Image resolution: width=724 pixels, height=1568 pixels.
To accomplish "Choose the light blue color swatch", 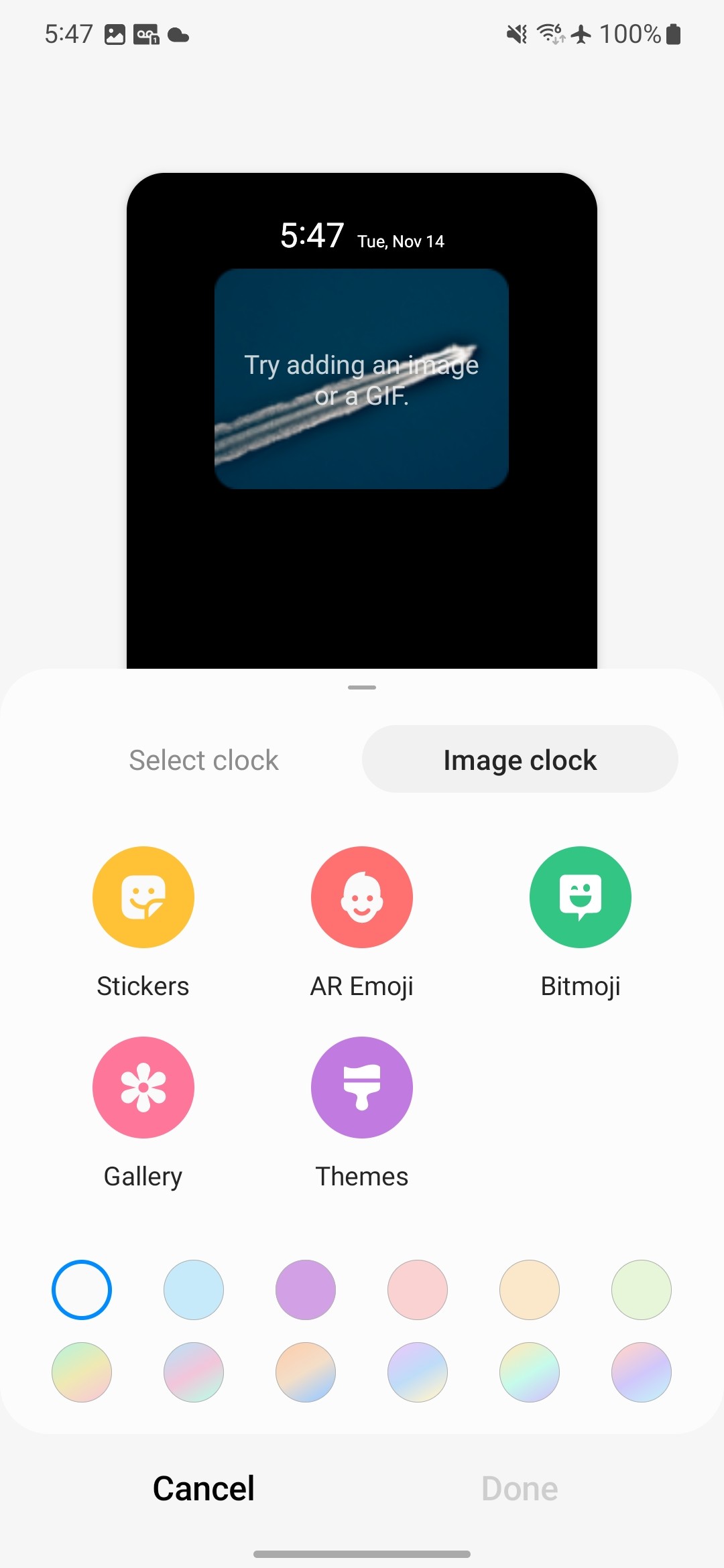I will coord(194,1290).
